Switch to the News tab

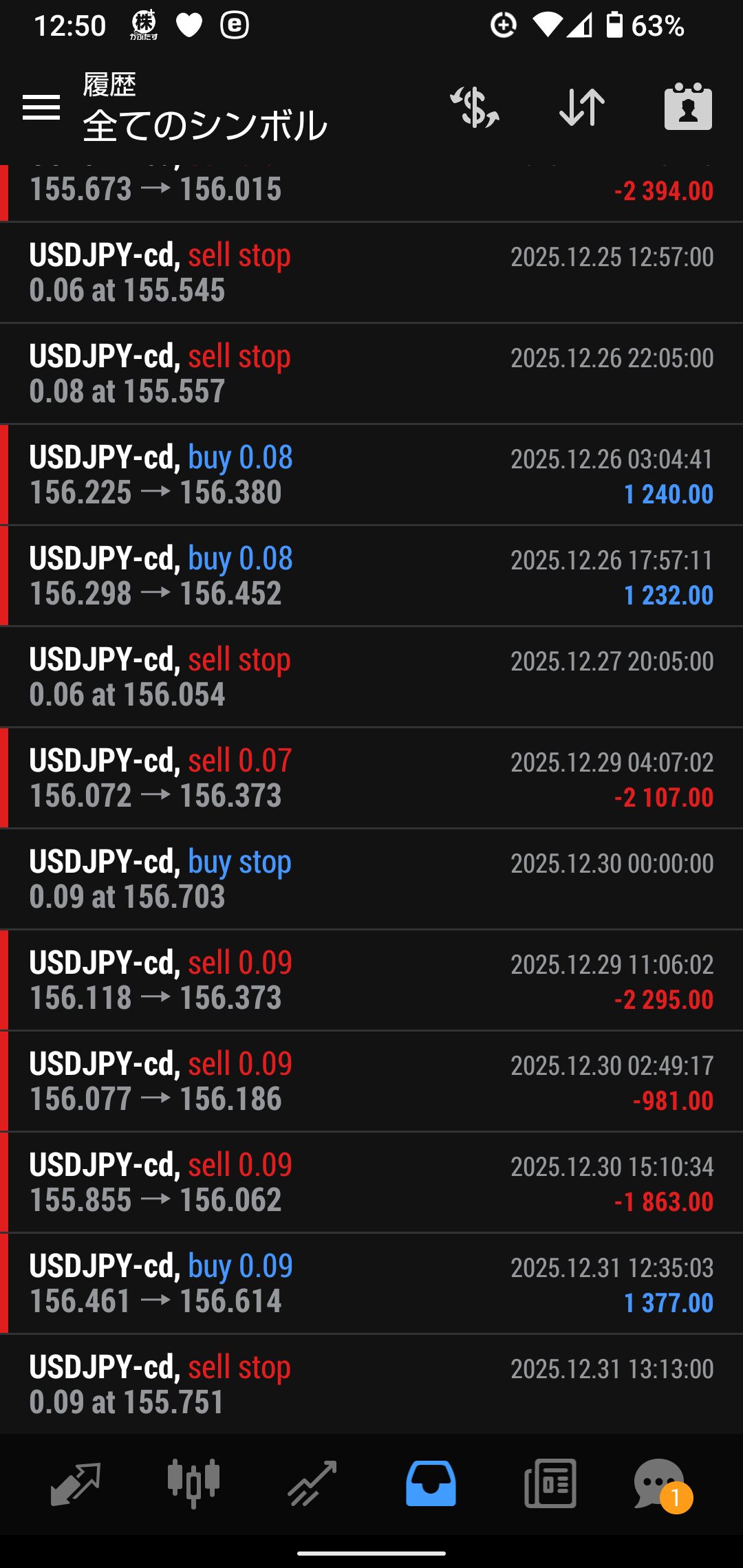(550, 1483)
